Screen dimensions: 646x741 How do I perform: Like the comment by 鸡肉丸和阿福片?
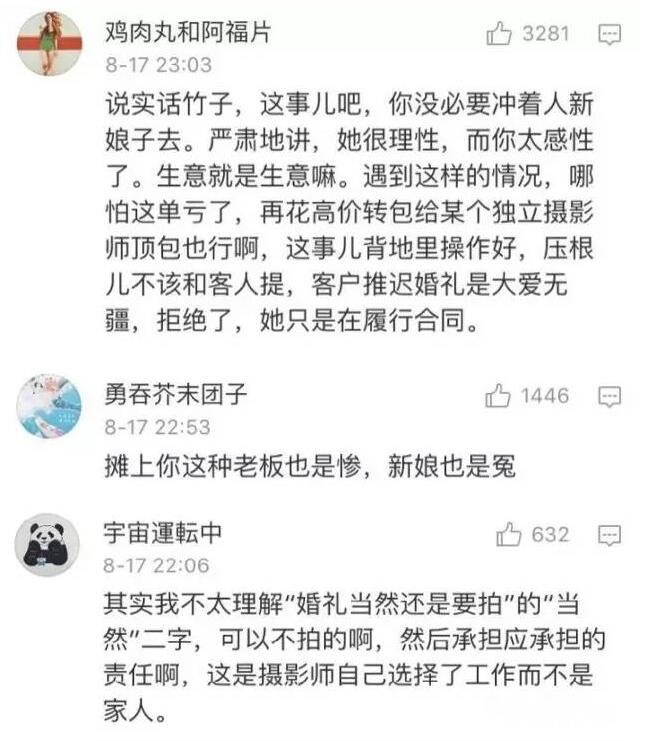500,35
